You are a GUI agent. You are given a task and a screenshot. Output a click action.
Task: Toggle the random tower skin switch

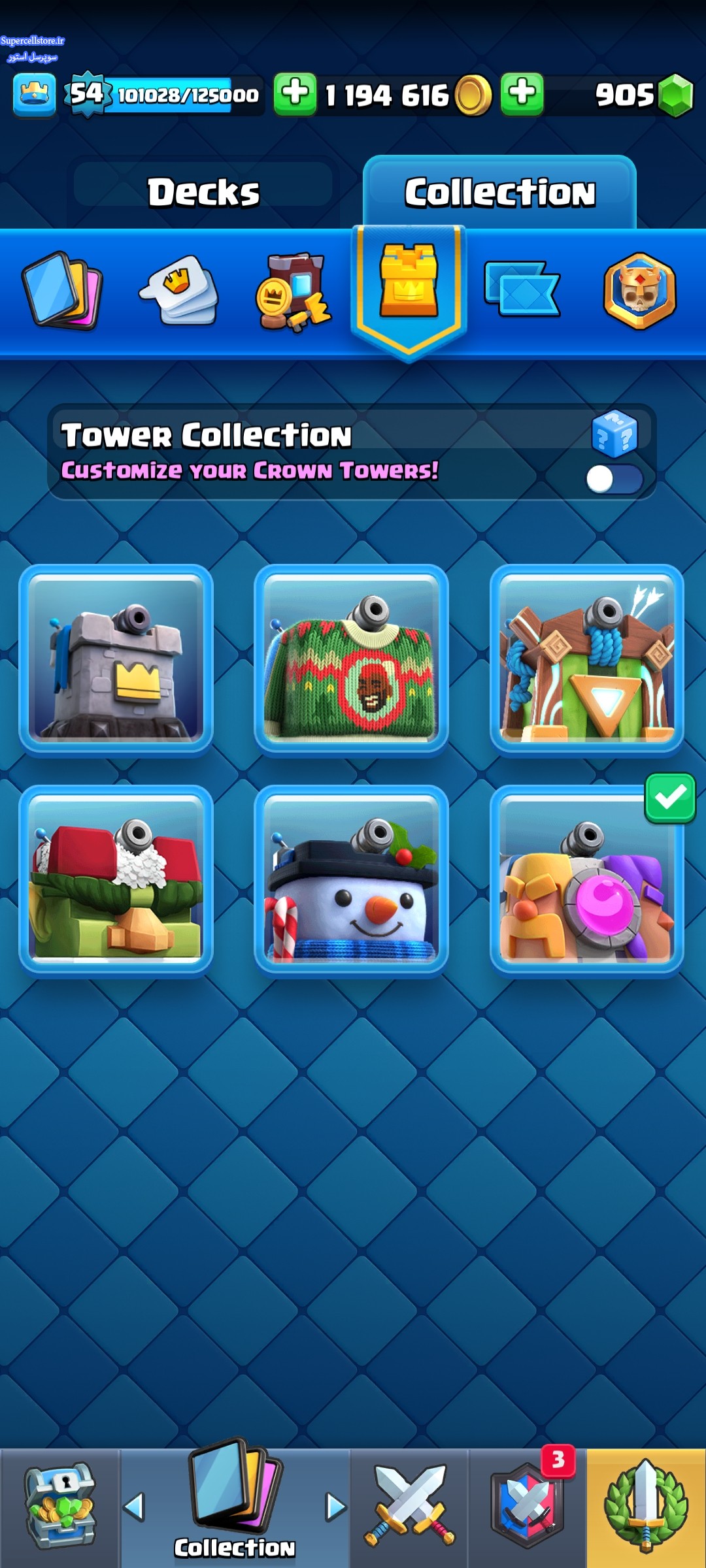point(614,479)
